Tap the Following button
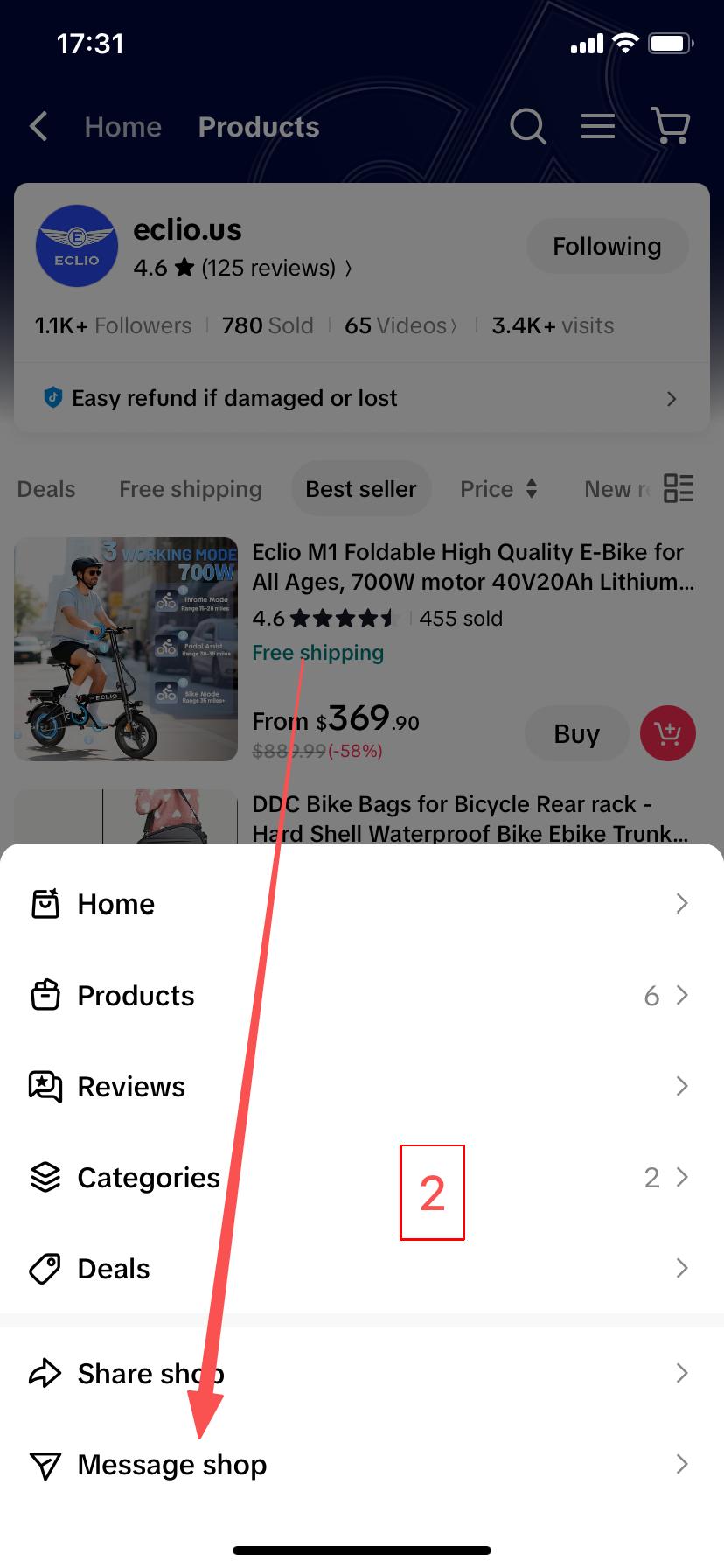Screen dimensions: 724x1568 click(607, 247)
